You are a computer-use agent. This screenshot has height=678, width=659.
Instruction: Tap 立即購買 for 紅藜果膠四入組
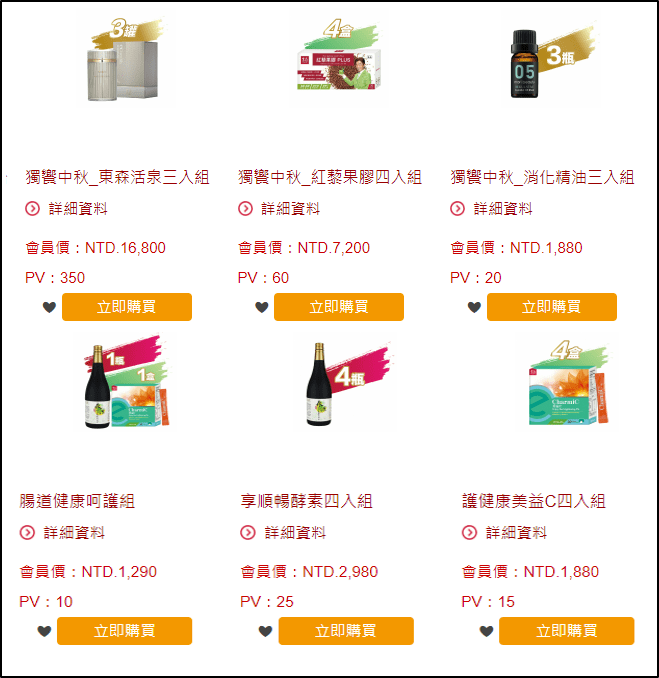click(339, 307)
